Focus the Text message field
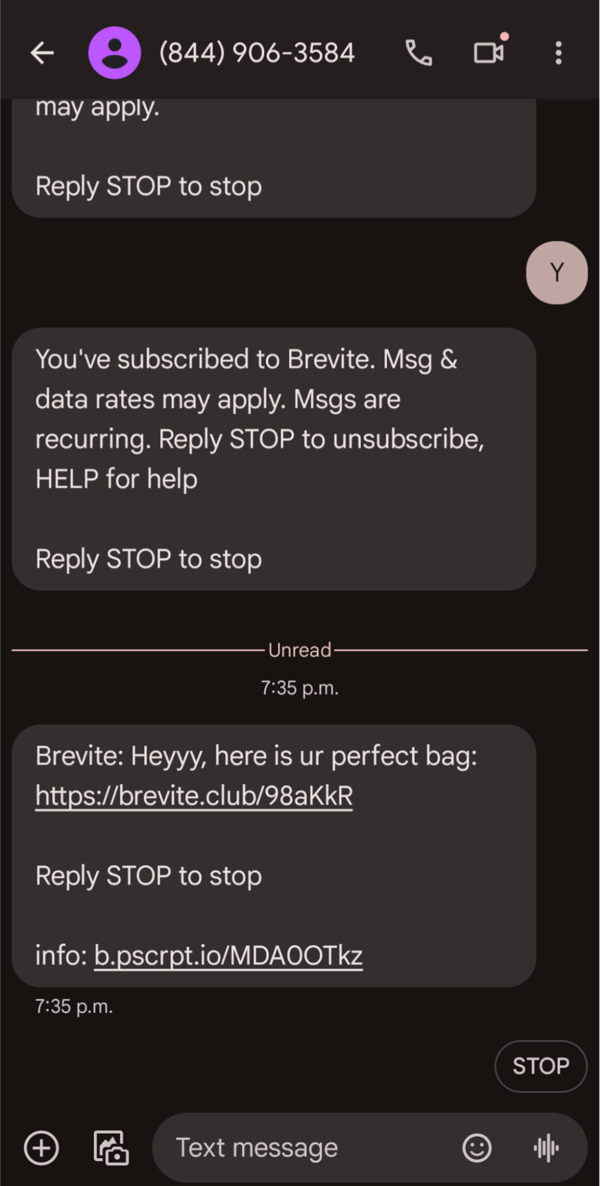600x1186 pixels. click(300, 1147)
